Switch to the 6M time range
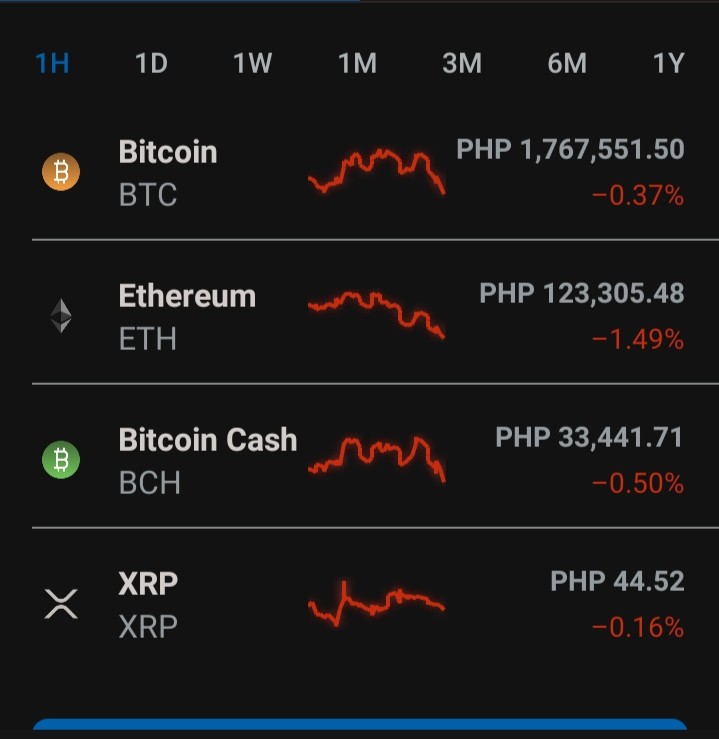Image resolution: width=719 pixels, height=739 pixels. pyautogui.click(x=567, y=63)
